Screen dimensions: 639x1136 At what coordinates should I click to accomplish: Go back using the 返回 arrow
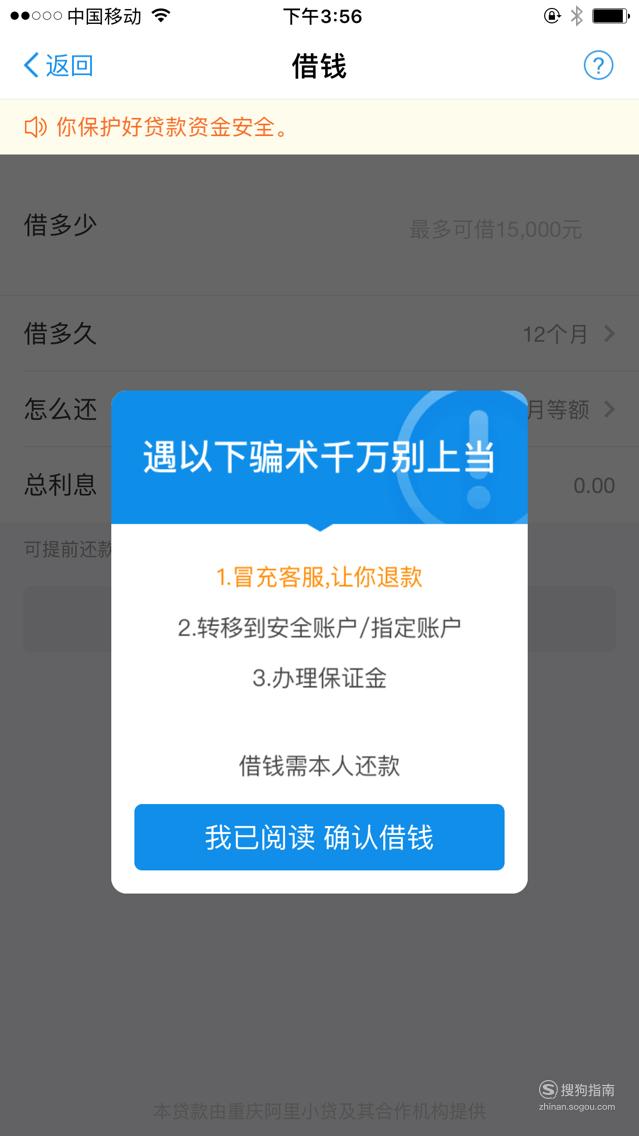coord(58,66)
